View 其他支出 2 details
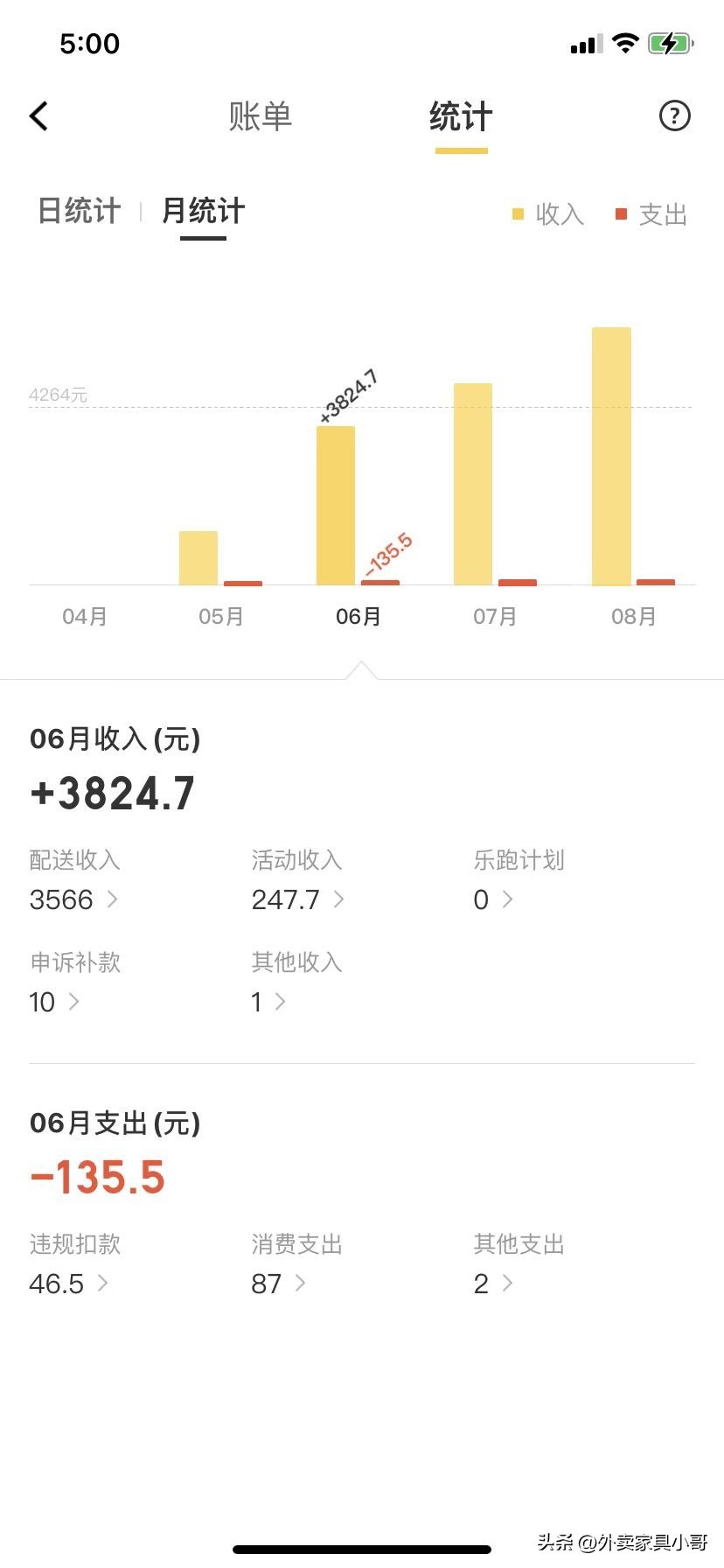 493,1284
